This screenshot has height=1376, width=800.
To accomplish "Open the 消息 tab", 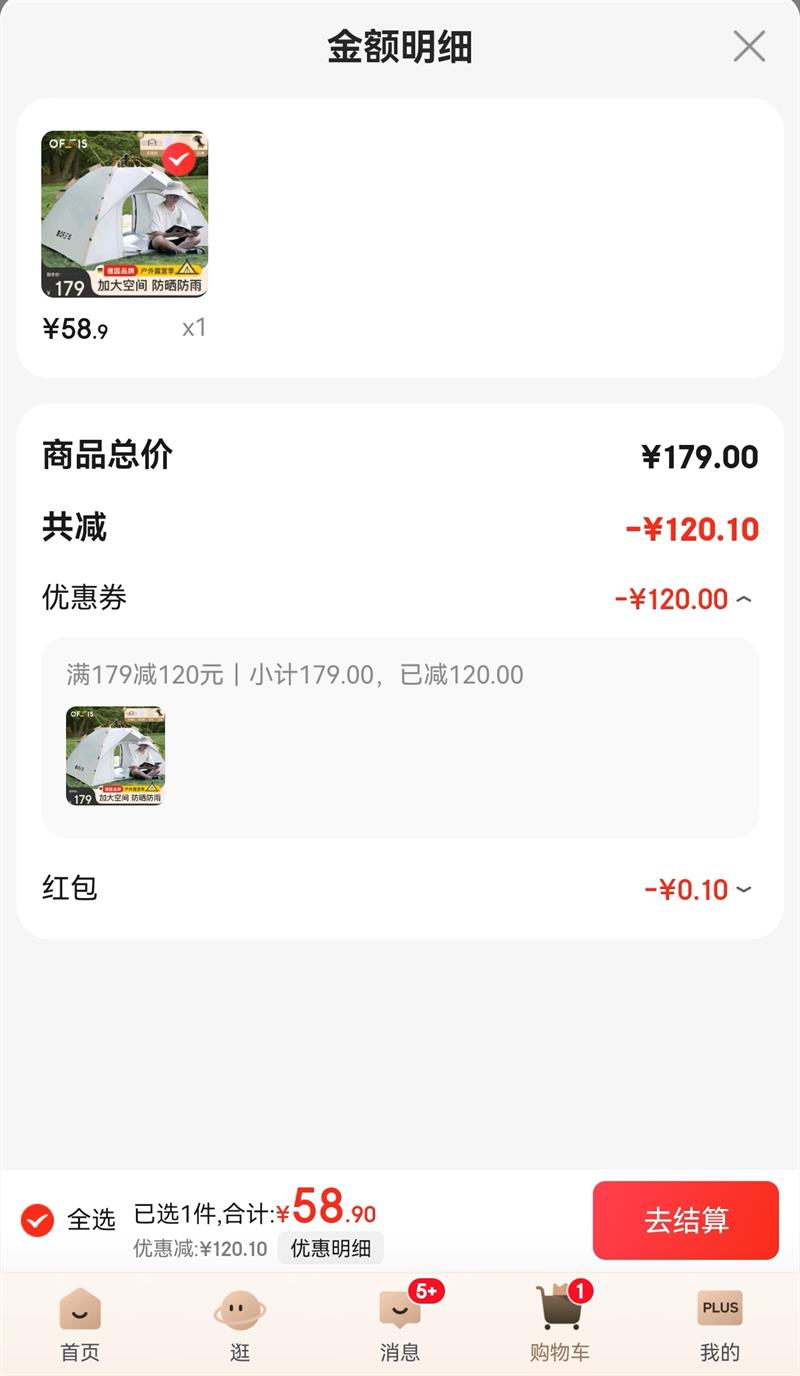I will [400, 1324].
